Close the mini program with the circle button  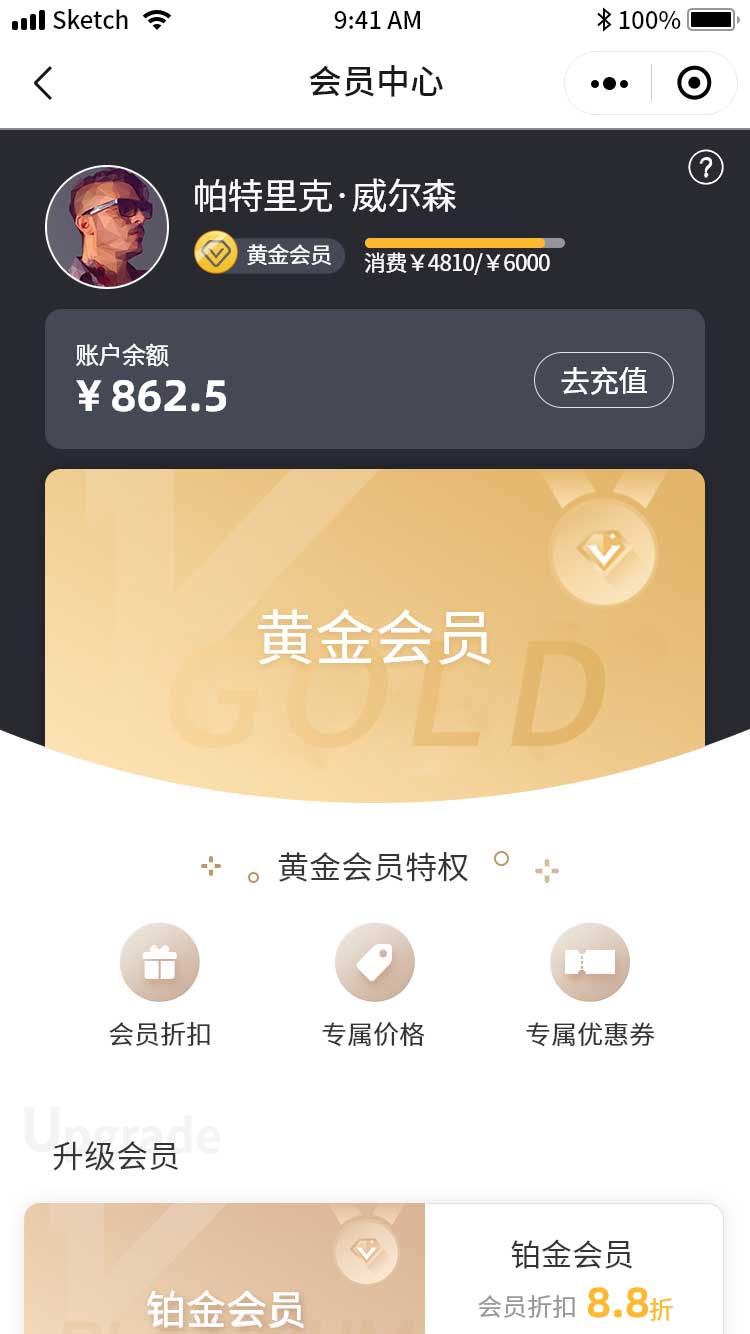coord(694,84)
